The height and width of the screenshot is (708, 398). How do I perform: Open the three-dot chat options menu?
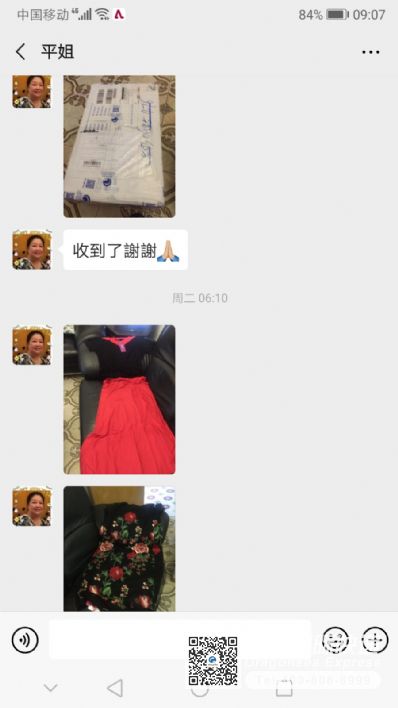(x=370, y=52)
